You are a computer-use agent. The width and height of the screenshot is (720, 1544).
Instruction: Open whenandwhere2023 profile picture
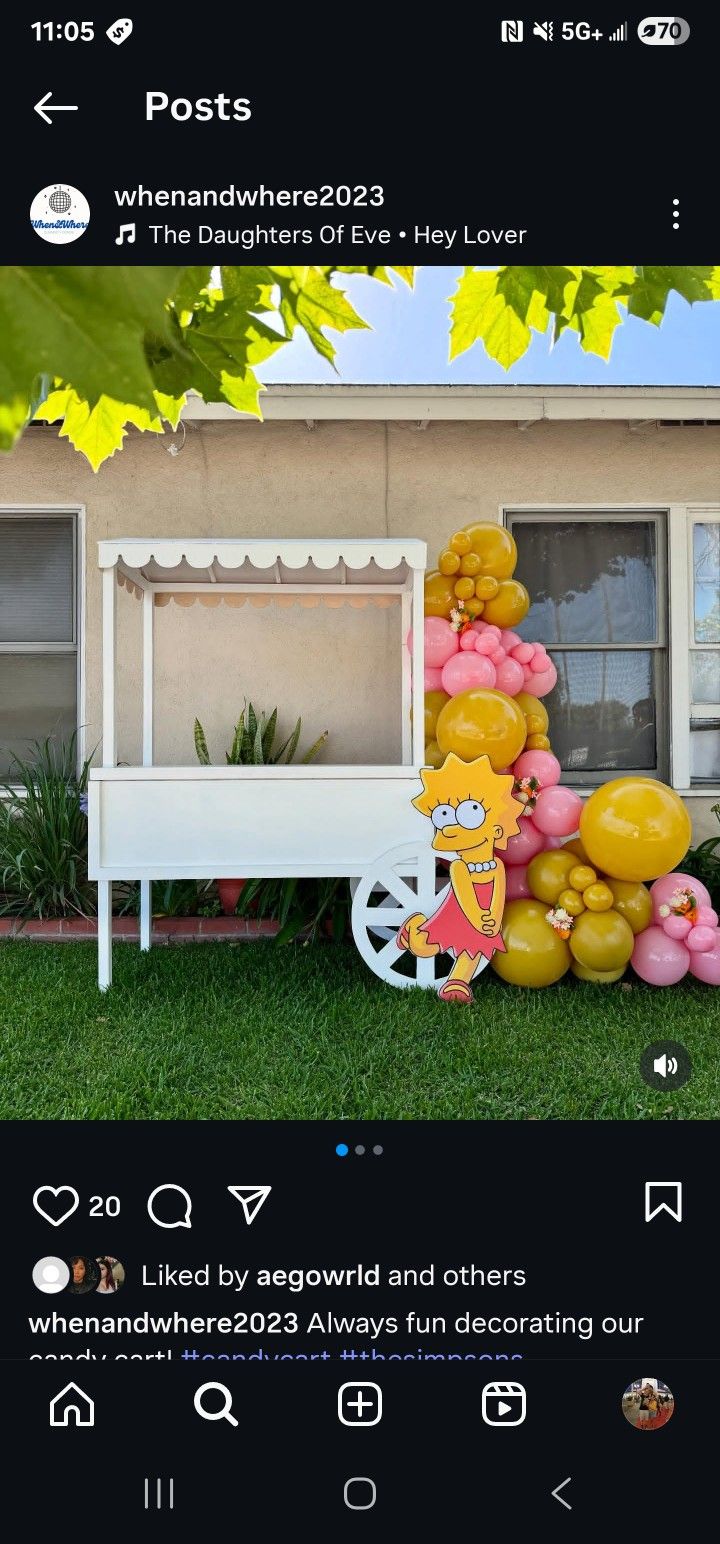click(60, 214)
